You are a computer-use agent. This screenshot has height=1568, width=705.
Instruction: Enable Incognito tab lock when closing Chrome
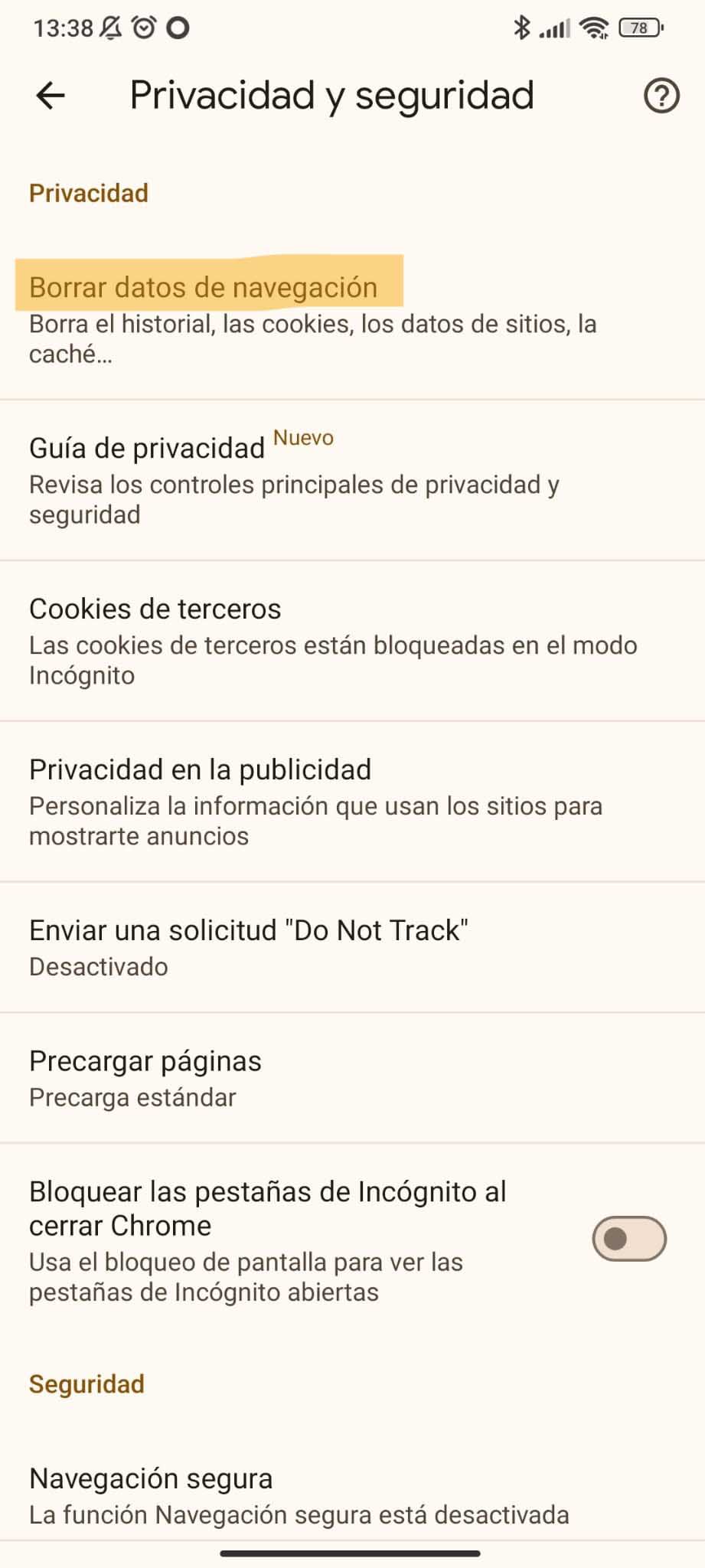coord(628,1238)
